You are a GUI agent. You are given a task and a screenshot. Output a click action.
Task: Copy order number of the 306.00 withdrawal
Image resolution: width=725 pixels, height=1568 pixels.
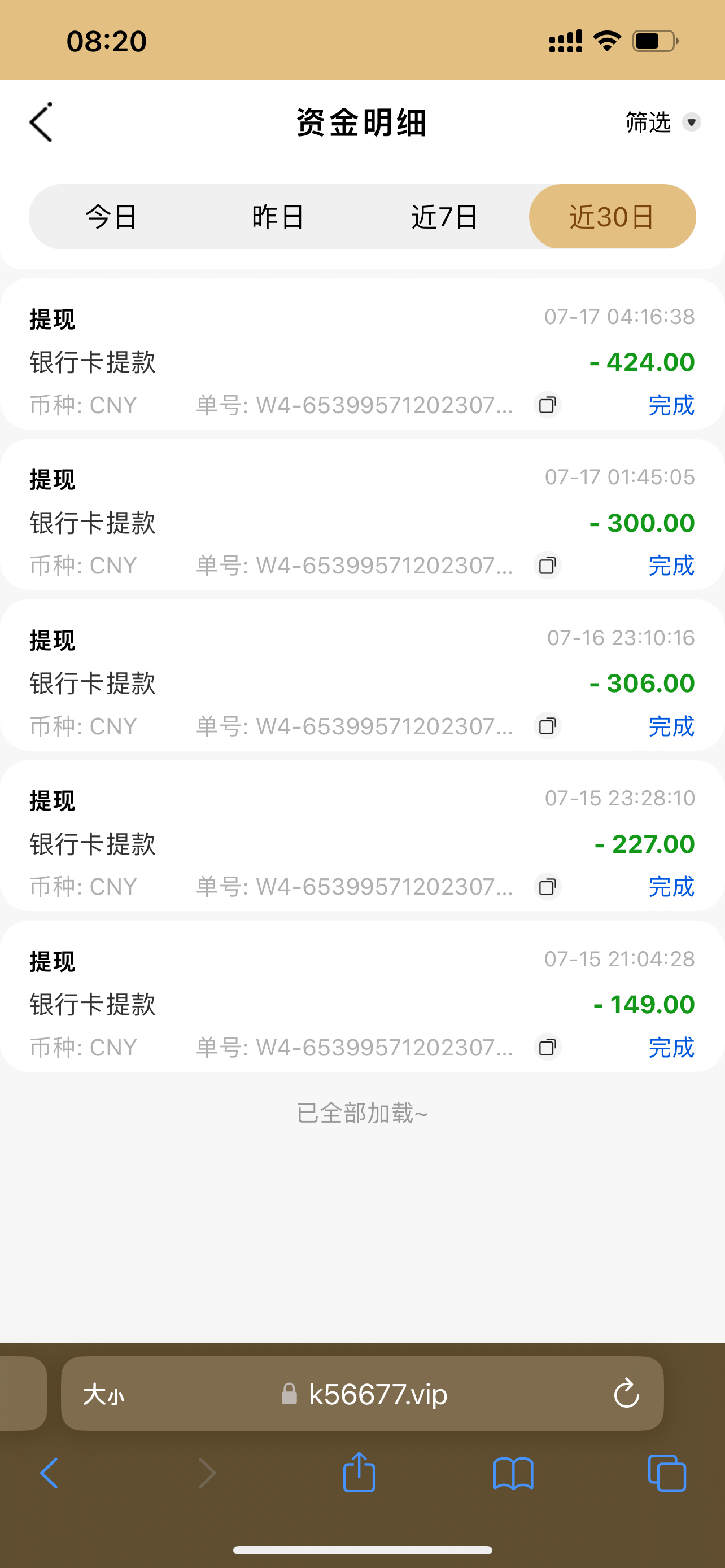click(x=547, y=726)
